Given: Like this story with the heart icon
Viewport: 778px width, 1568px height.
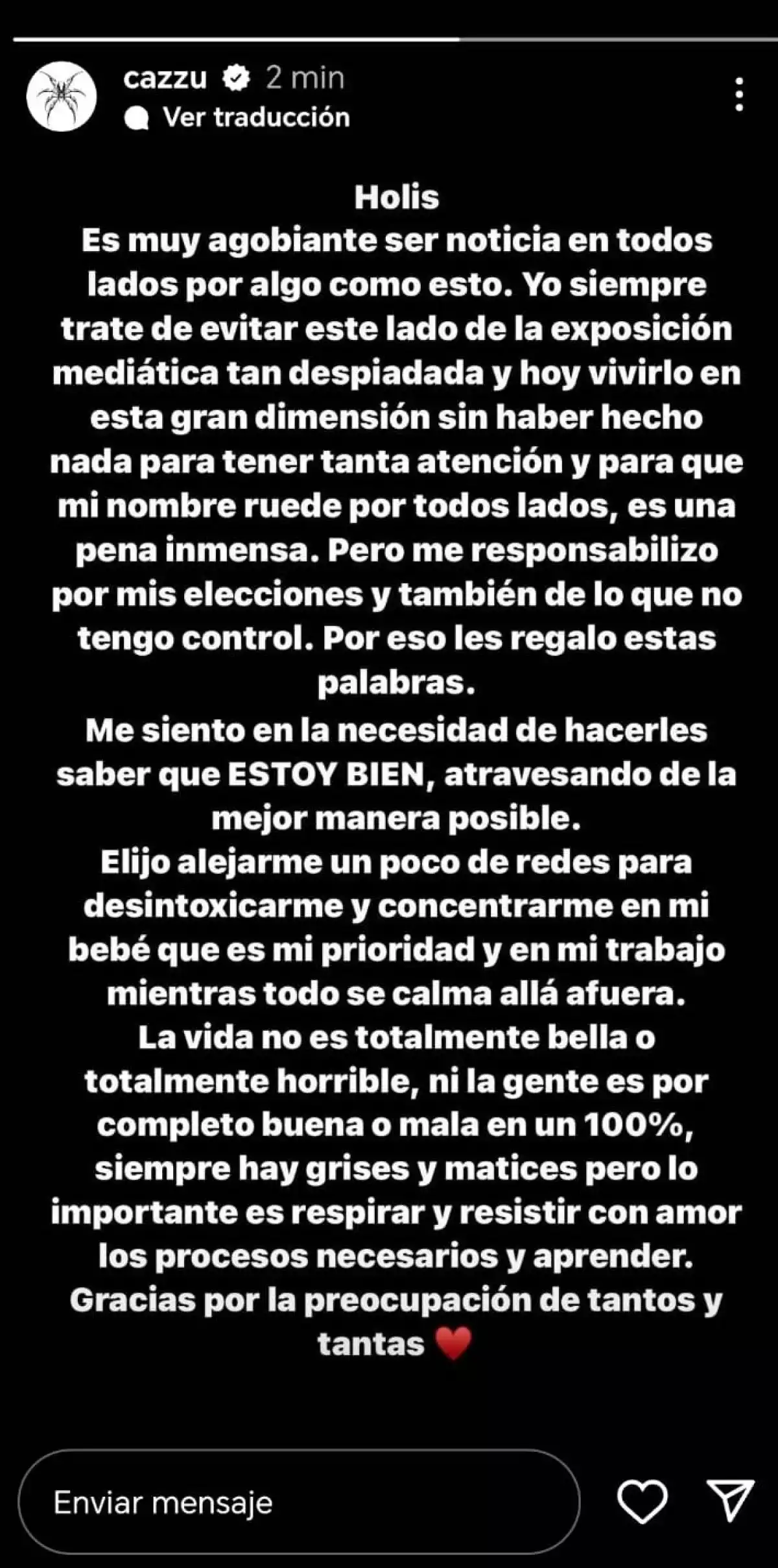Looking at the screenshot, I should click(x=642, y=1502).
